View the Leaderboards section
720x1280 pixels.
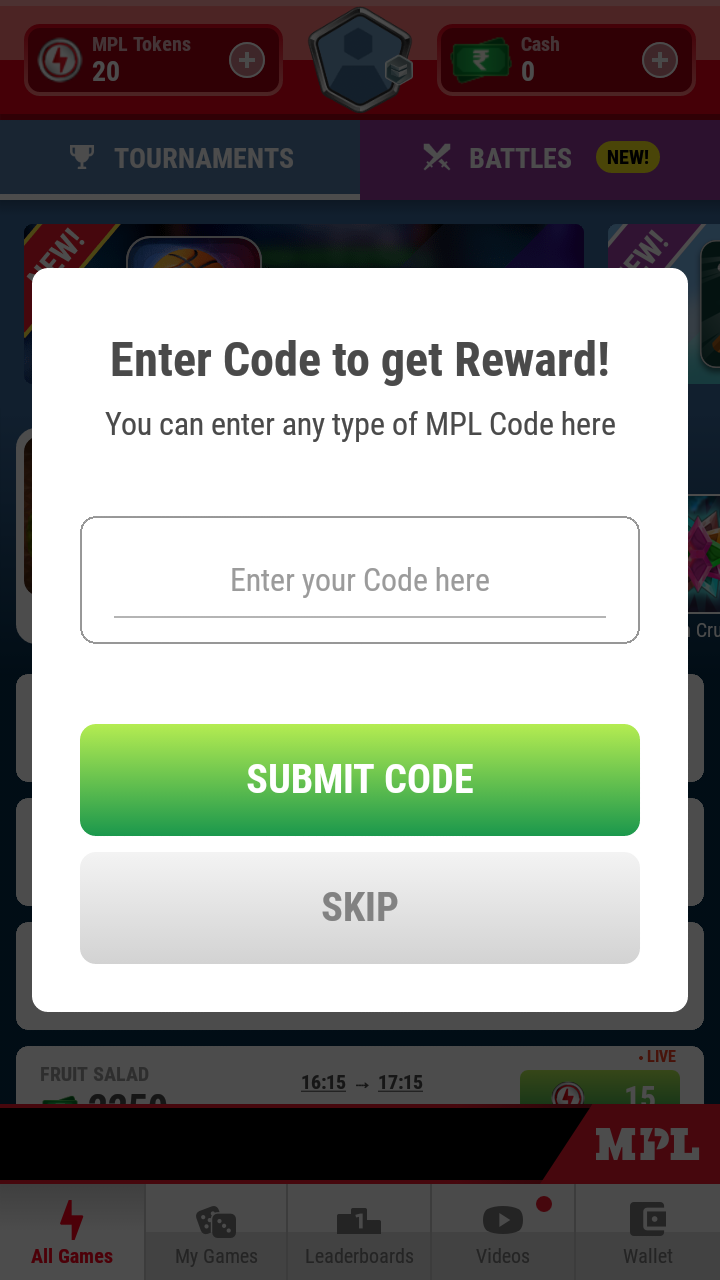(360, 1233)
